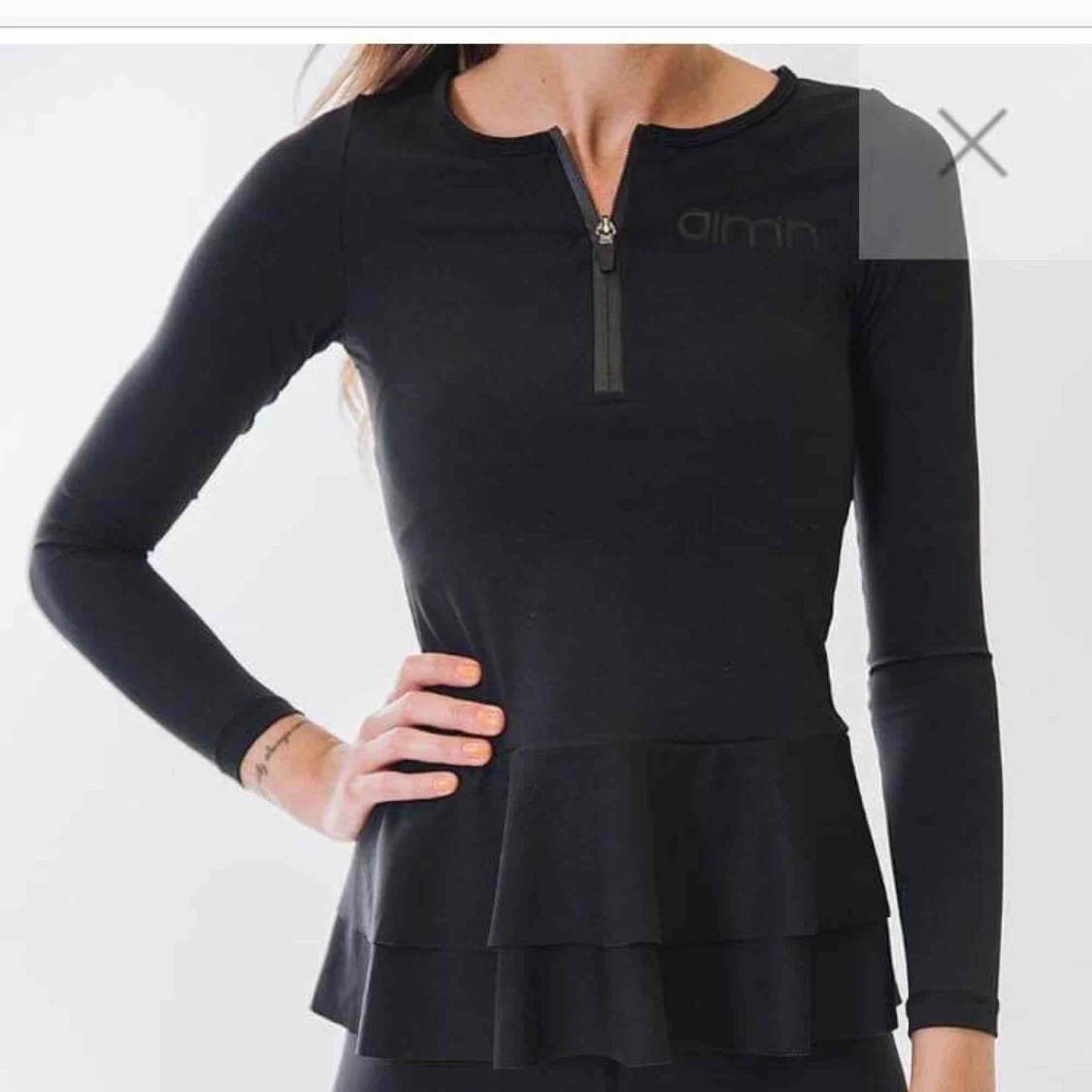Close the enlarged product image
The width and height of the screenshot is (1092, 1092).
[x=973, y=144]
